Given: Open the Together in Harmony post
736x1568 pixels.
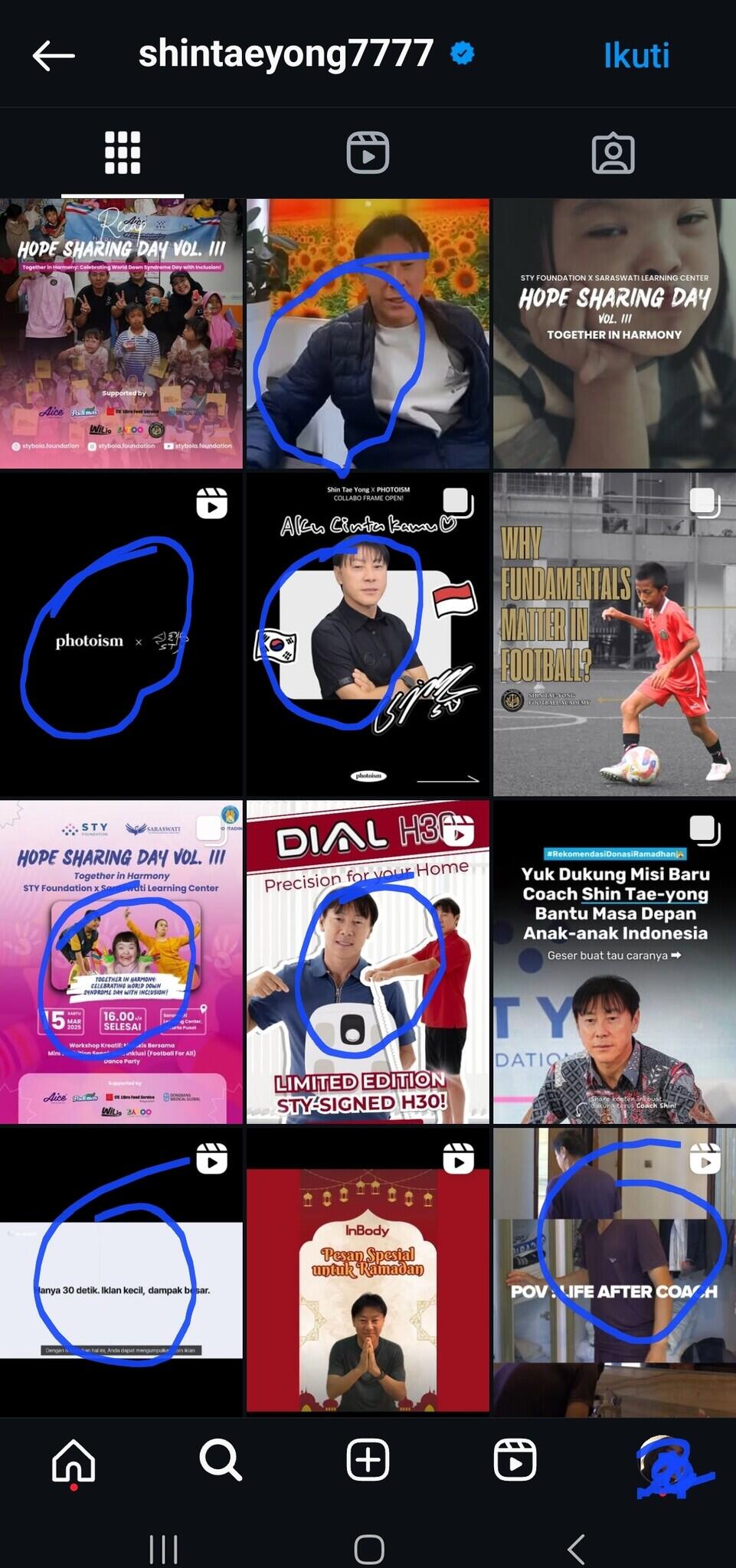Looking at the screenshot, I should (614, 334).
